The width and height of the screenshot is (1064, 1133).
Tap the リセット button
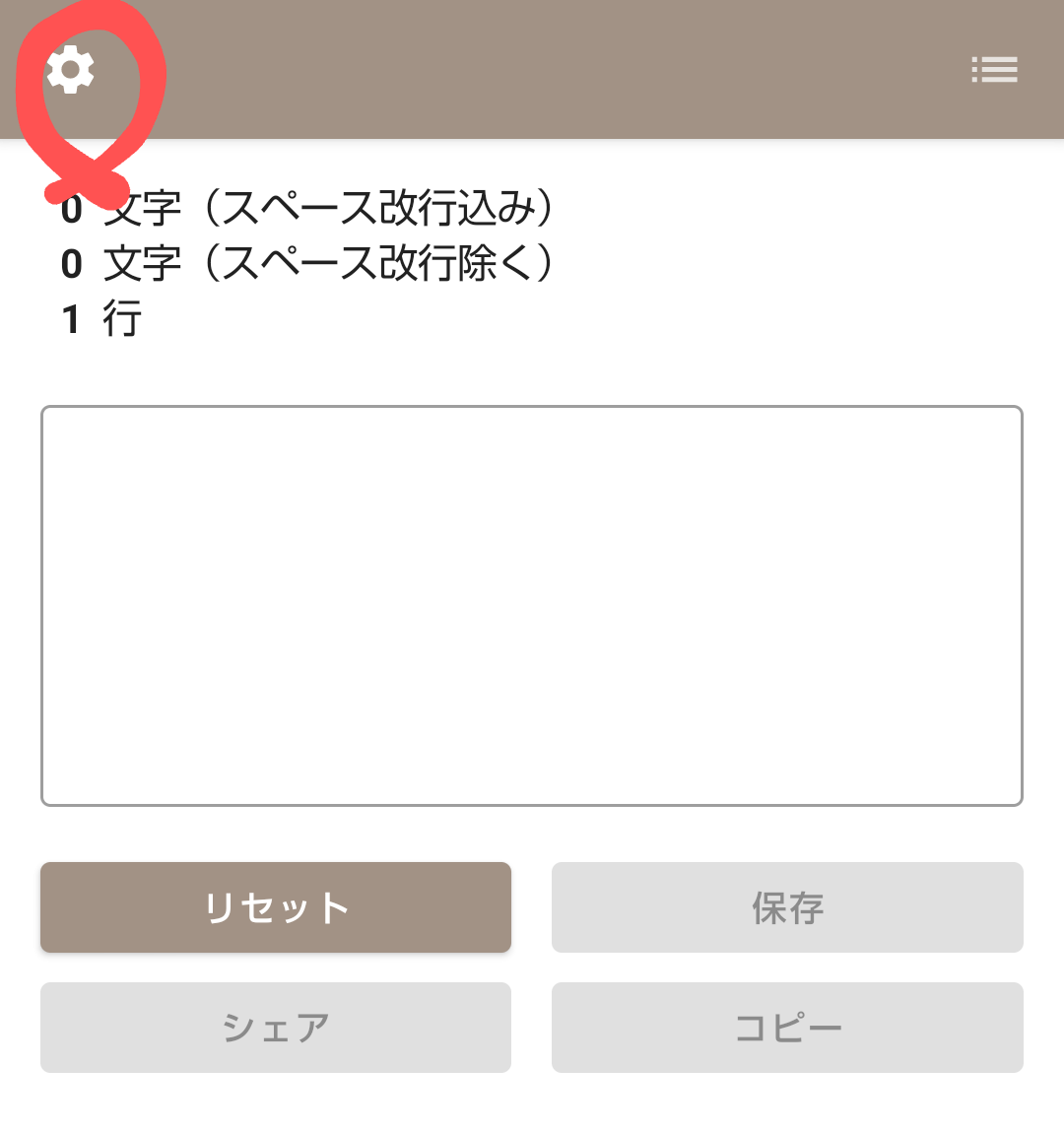click(276, 907)
